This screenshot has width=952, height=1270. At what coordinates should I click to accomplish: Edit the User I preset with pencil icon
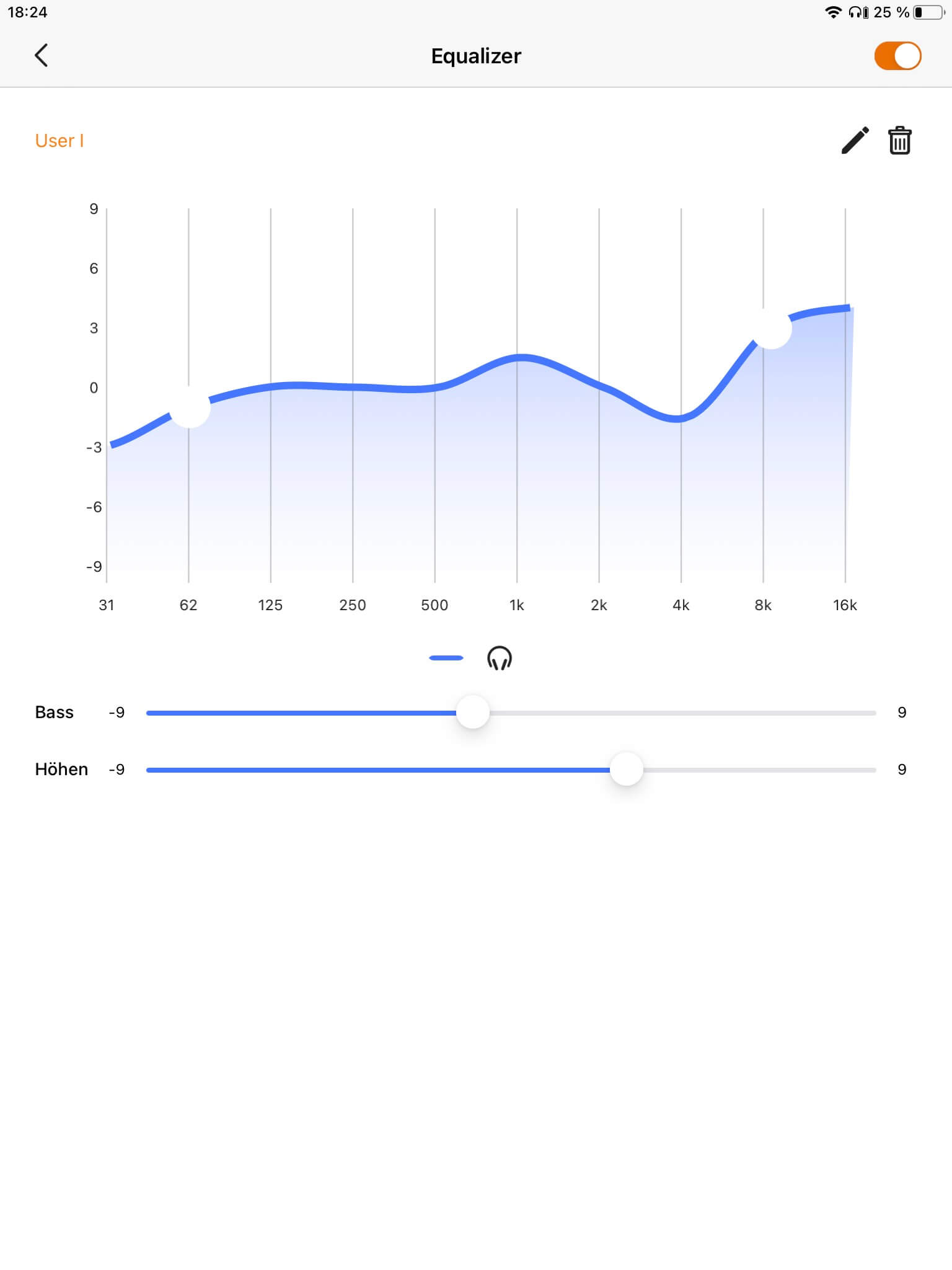point(855,141)
